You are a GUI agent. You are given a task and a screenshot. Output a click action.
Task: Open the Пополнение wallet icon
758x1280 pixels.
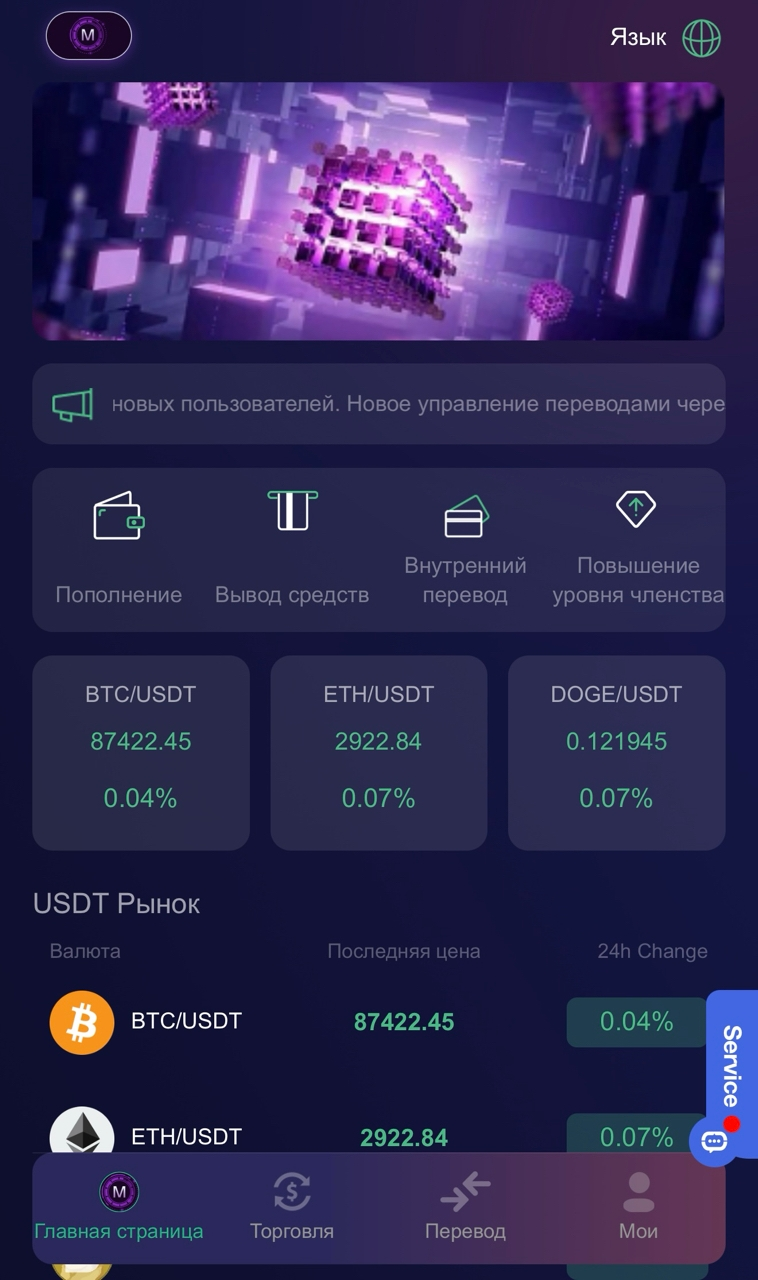point(117,516)
